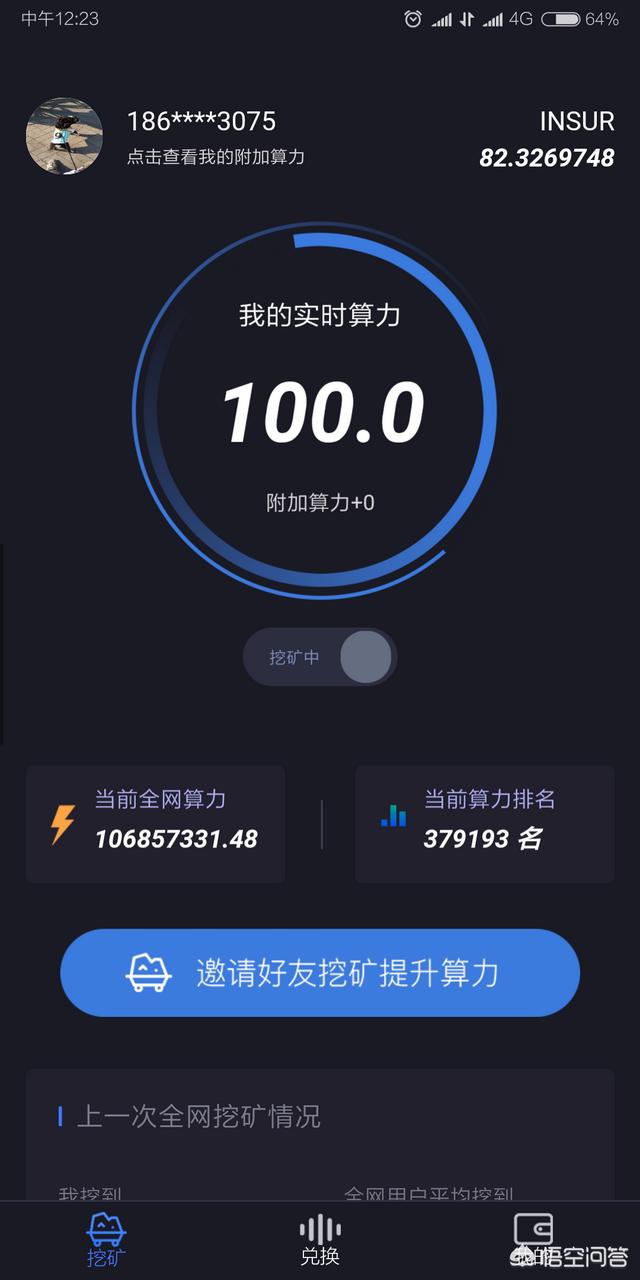Toggle the 挖矿中 mining switch
Screen dimensions: 640x1280
(320, 658)
